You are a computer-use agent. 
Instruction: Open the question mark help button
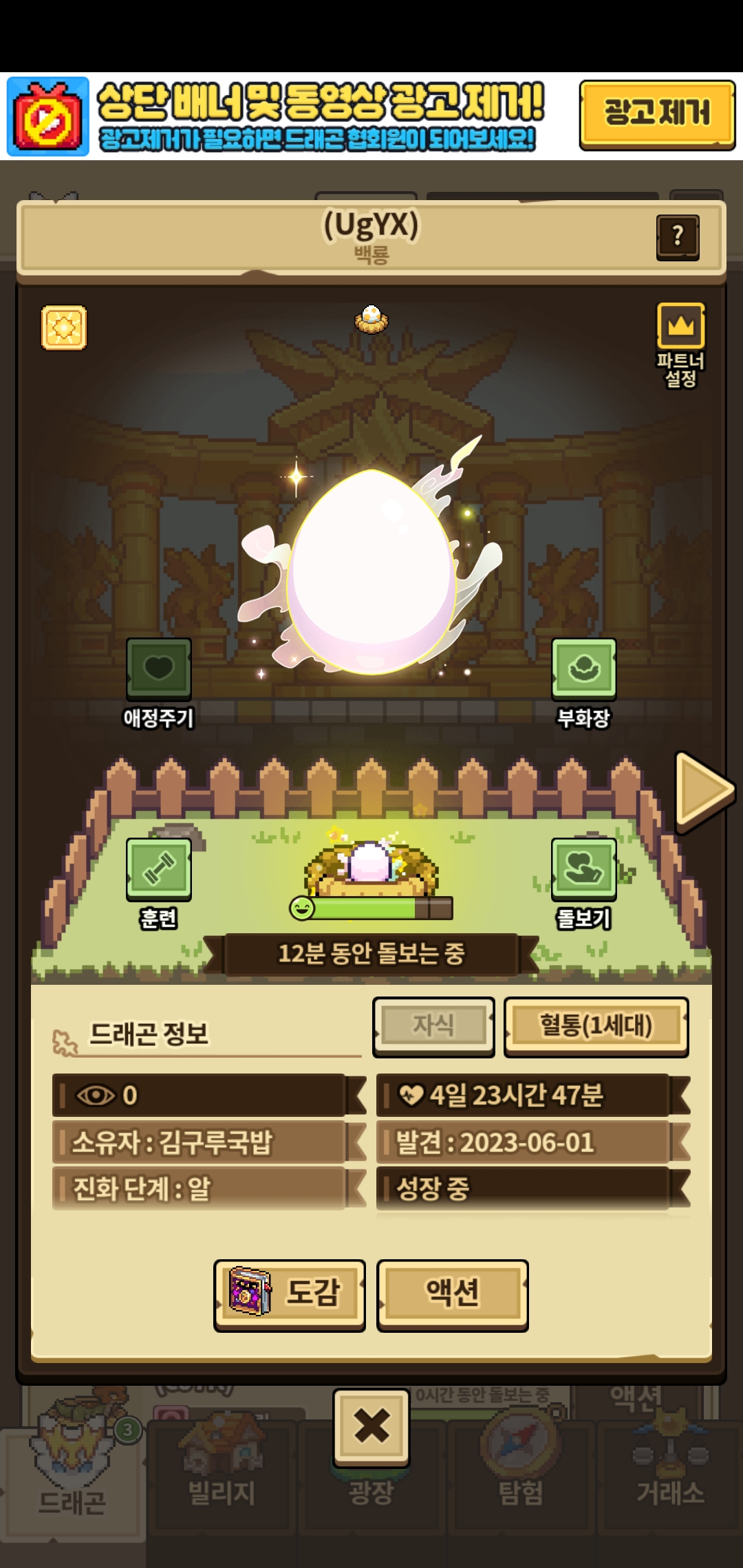click(678, 237)
